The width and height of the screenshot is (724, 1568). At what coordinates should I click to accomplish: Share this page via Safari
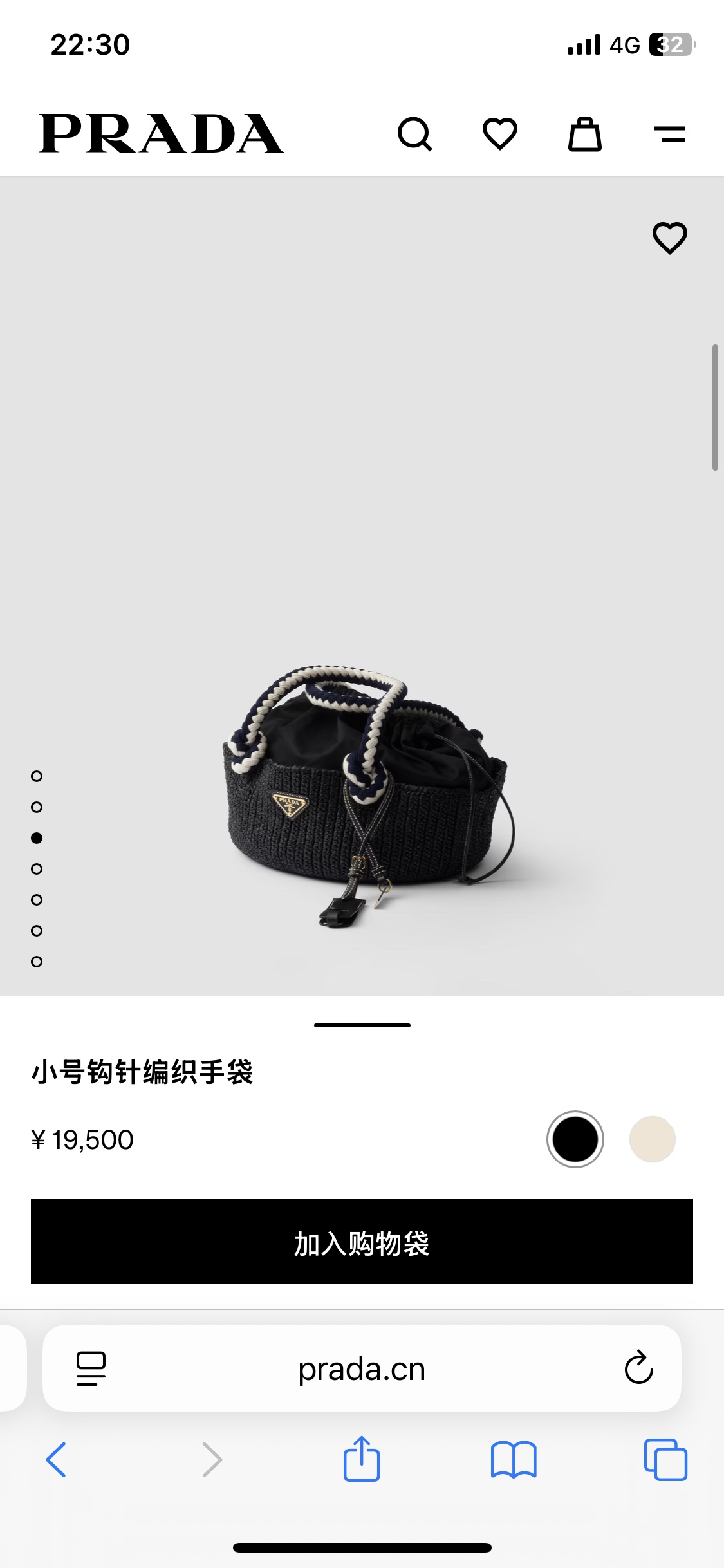pos(362,1459)
